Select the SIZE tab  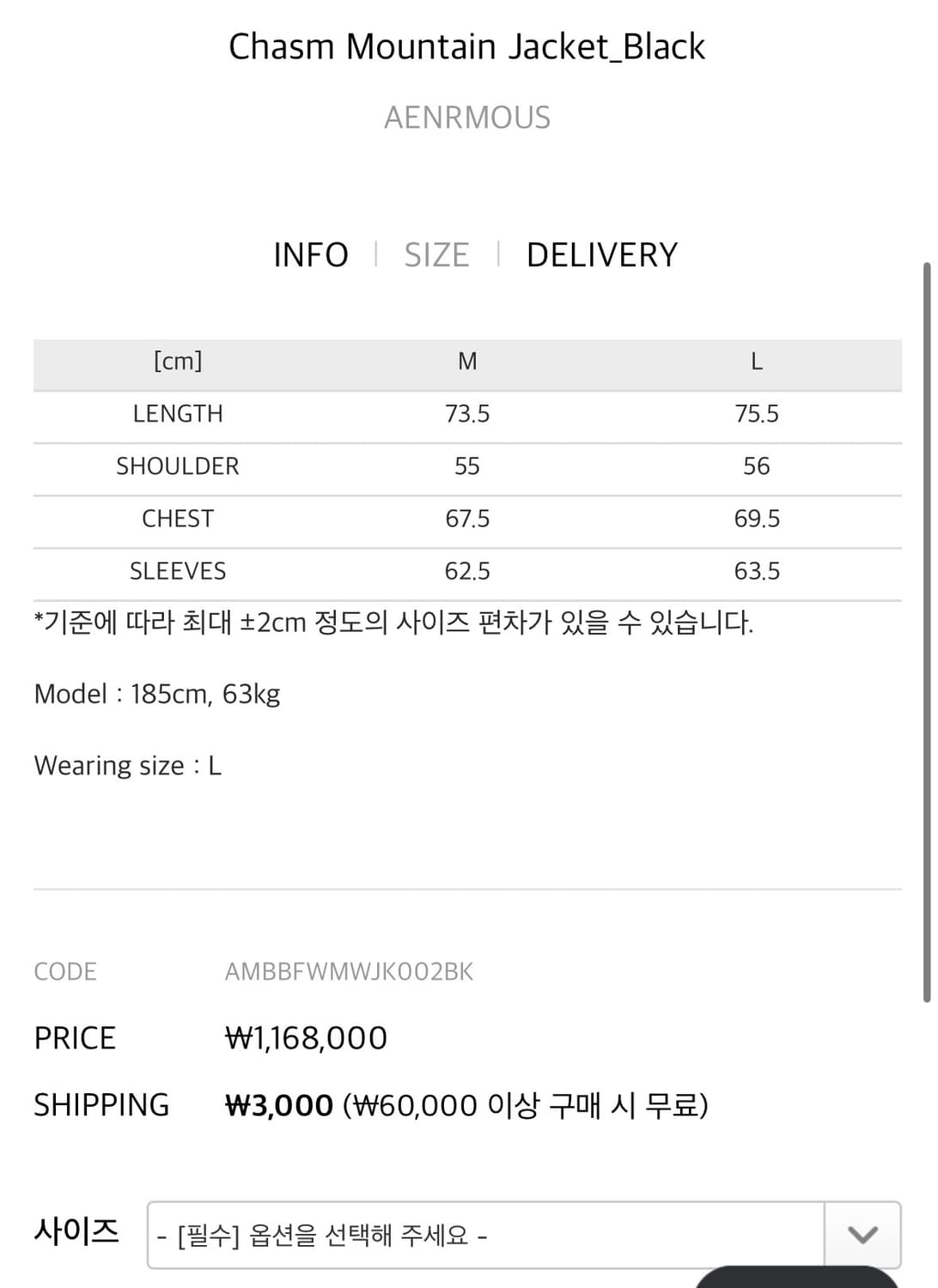436,254
